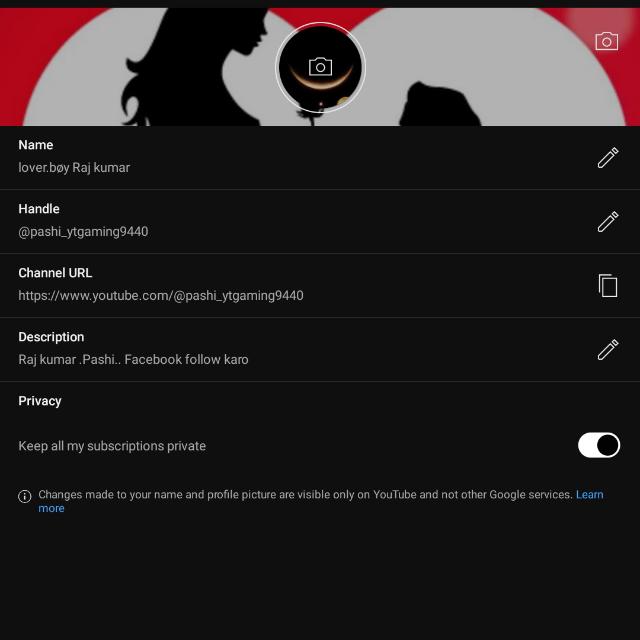
Task: Change the banner image via camera icon
Action: (x=606, y=41)
